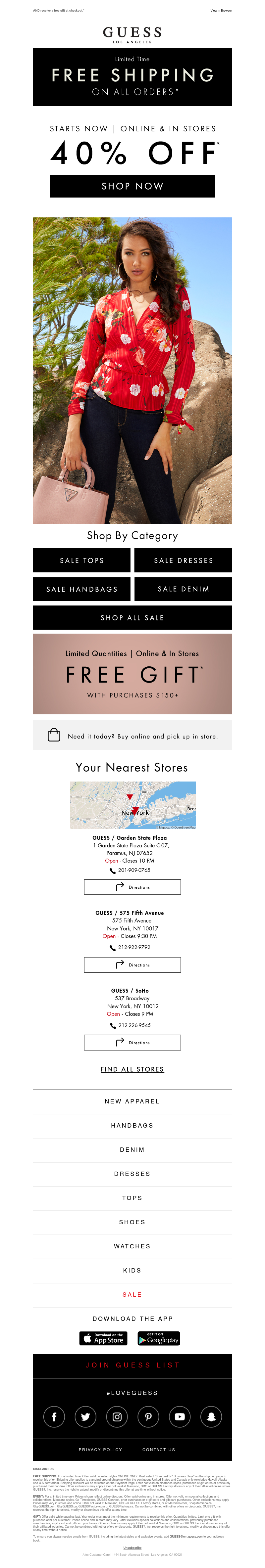265x1568 pixels.
Task: Tap Join Guess List
Action: pyautogui.click(x=132, y=1365)
